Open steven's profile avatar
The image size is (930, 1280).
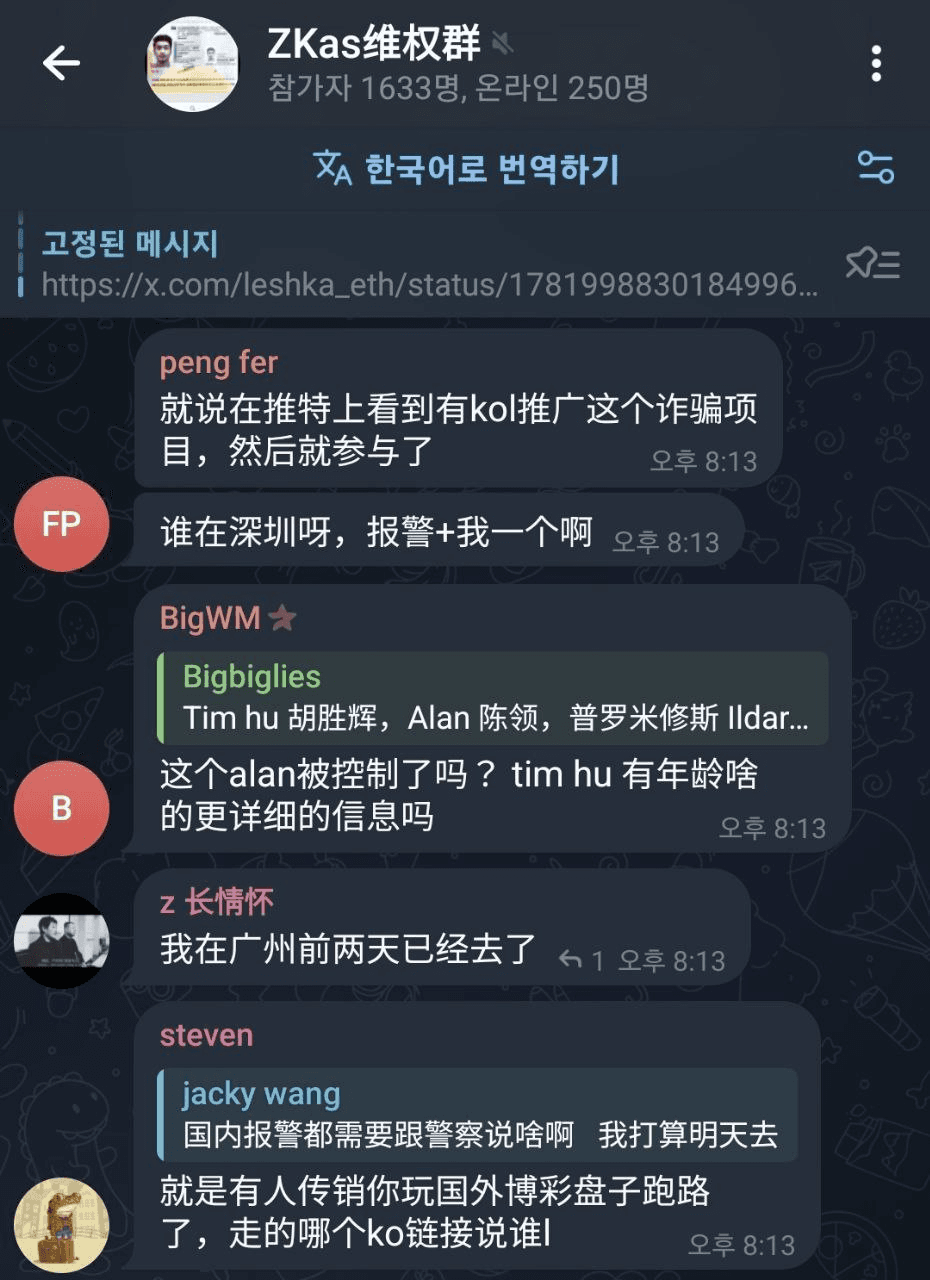click(x=61, y=1226)
